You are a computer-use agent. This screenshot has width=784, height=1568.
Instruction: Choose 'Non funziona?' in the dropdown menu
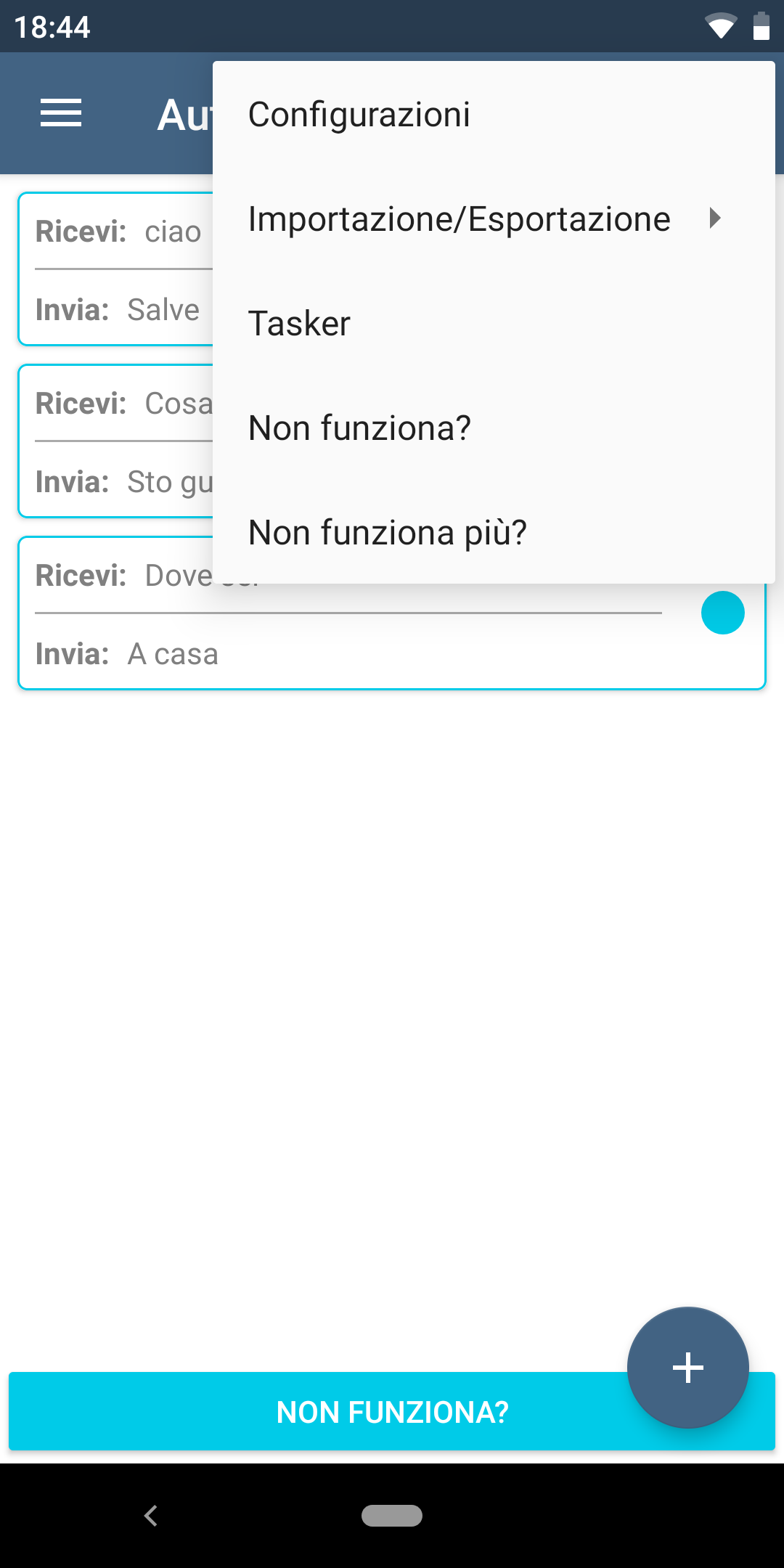click(x=494, y=428)
